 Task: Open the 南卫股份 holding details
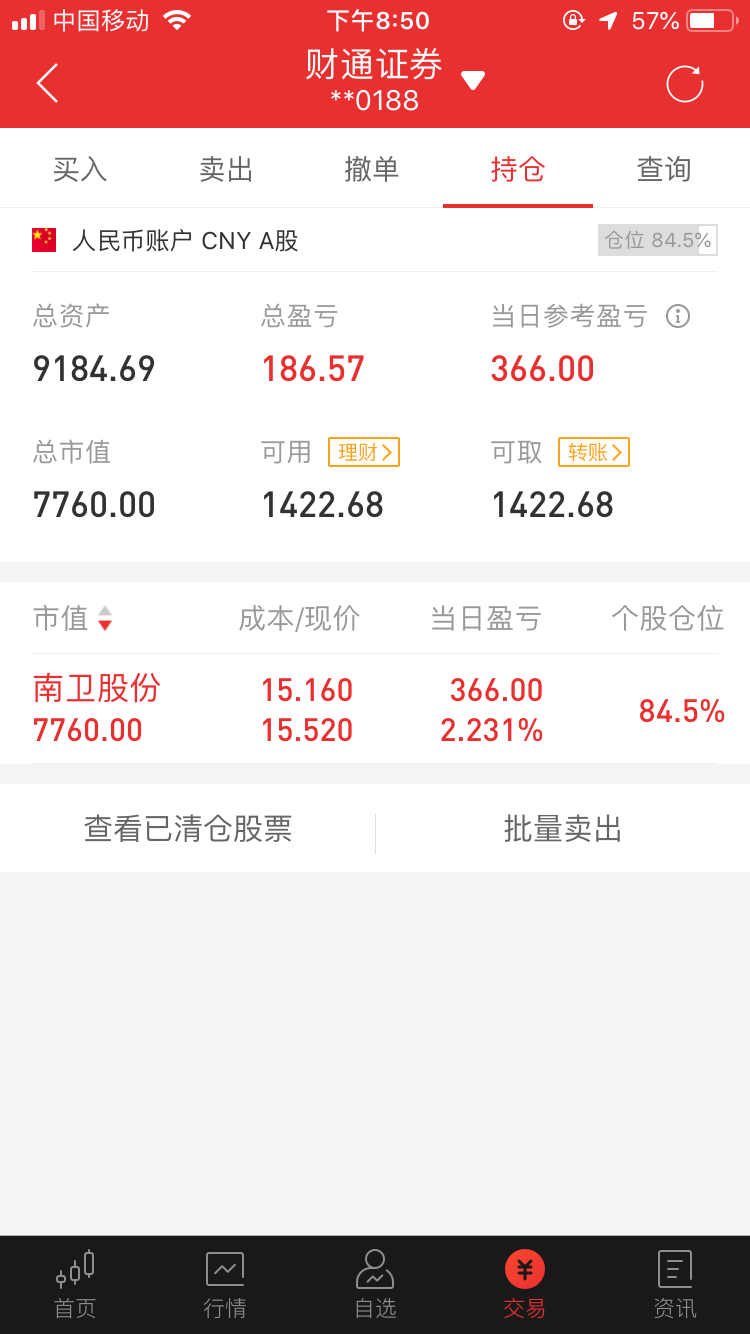pyautogui.click(x=95, y=707)
